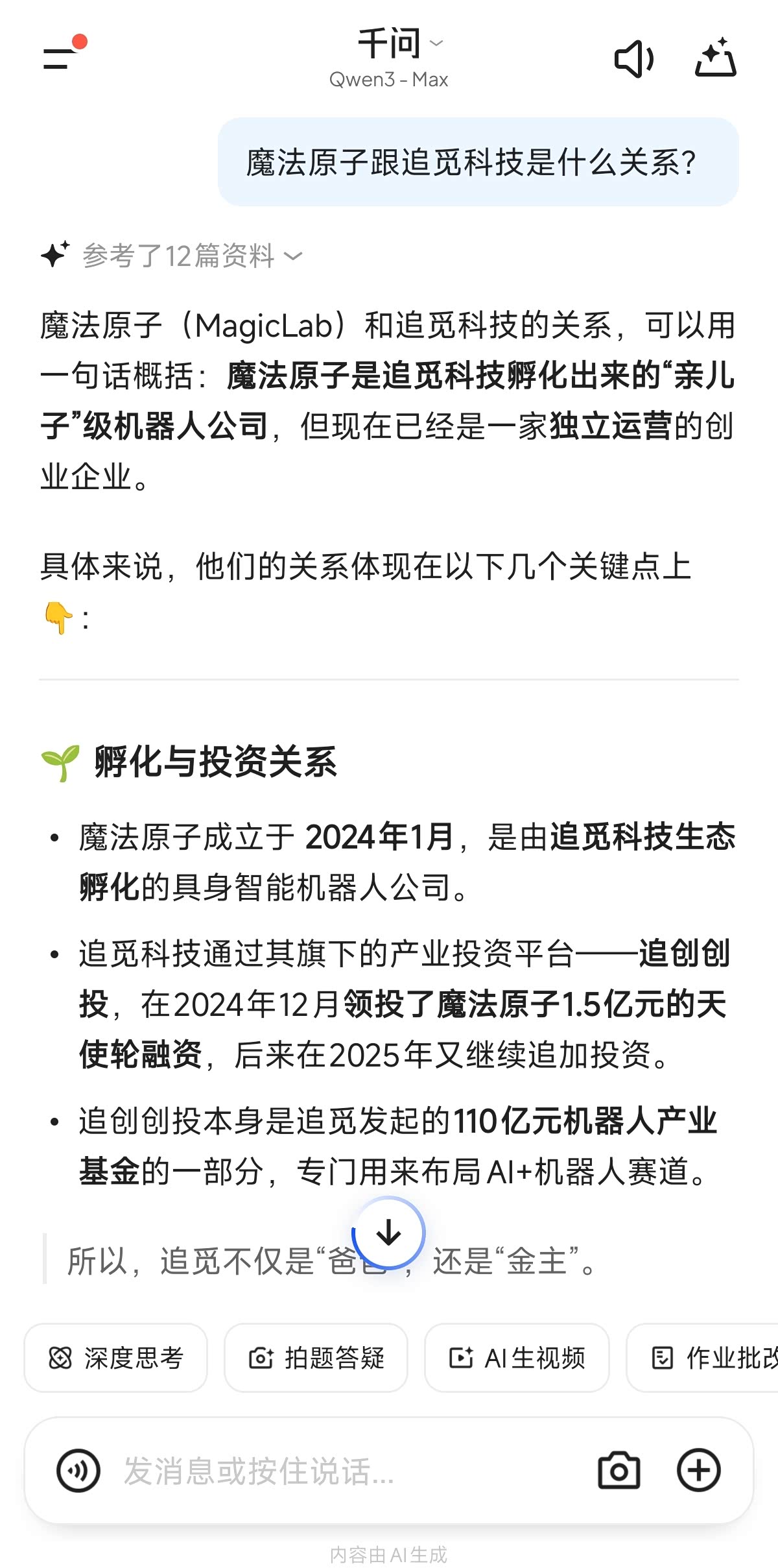Viewport: 778px width, 1568px height.
Task: Choose the AI生视频 chip
Action: (x=517, y=1358)
